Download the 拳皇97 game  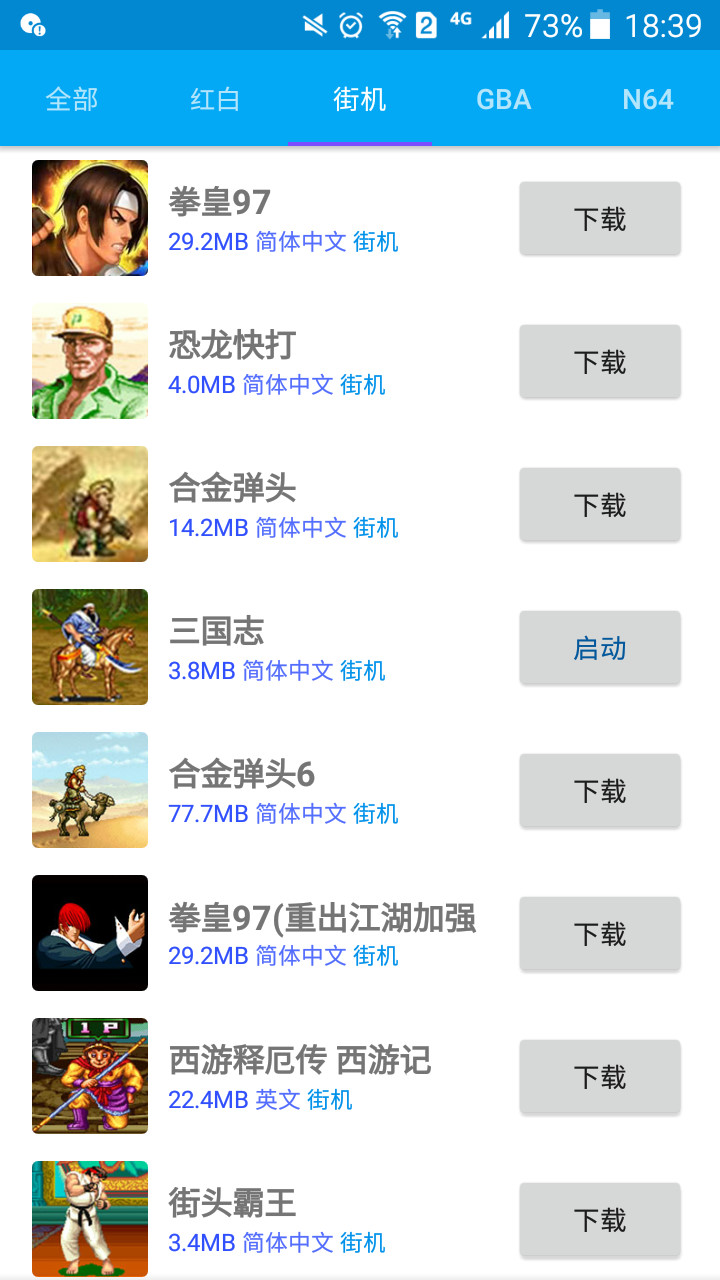pos(600,218)
